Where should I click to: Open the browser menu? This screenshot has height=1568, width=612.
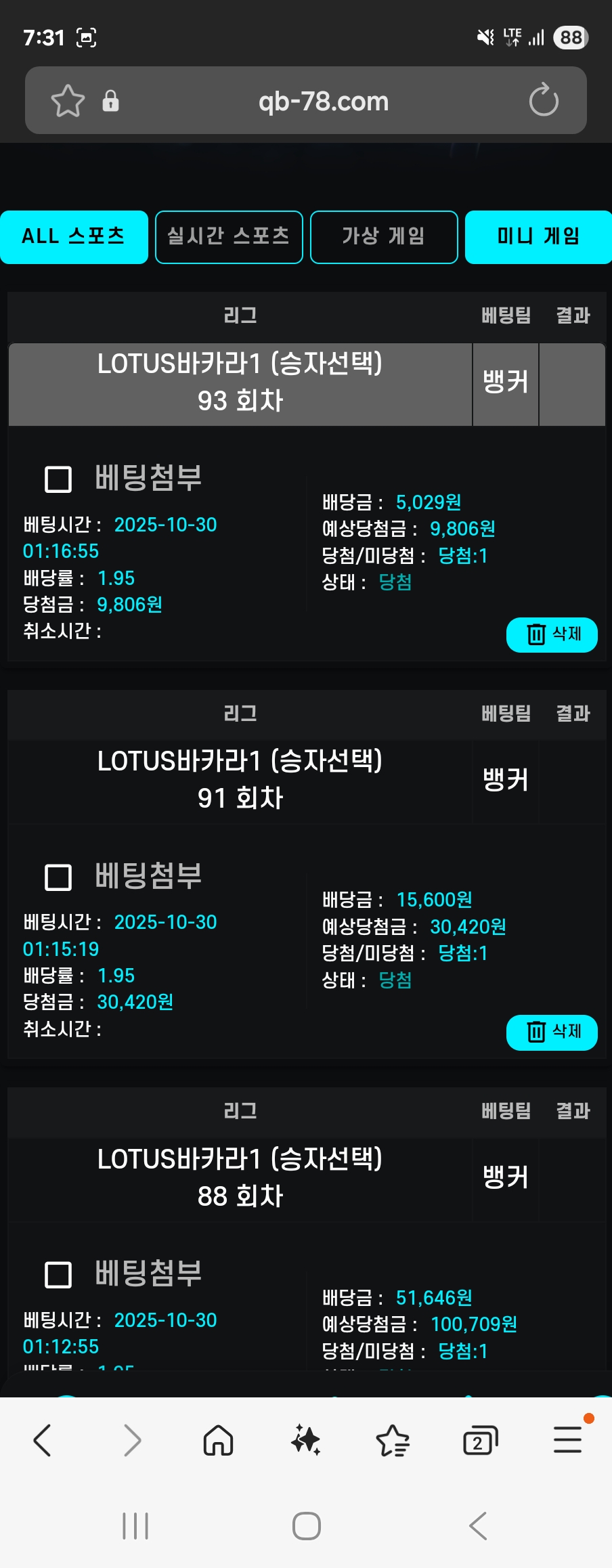pyautogui.click(x=567, y=1440)
